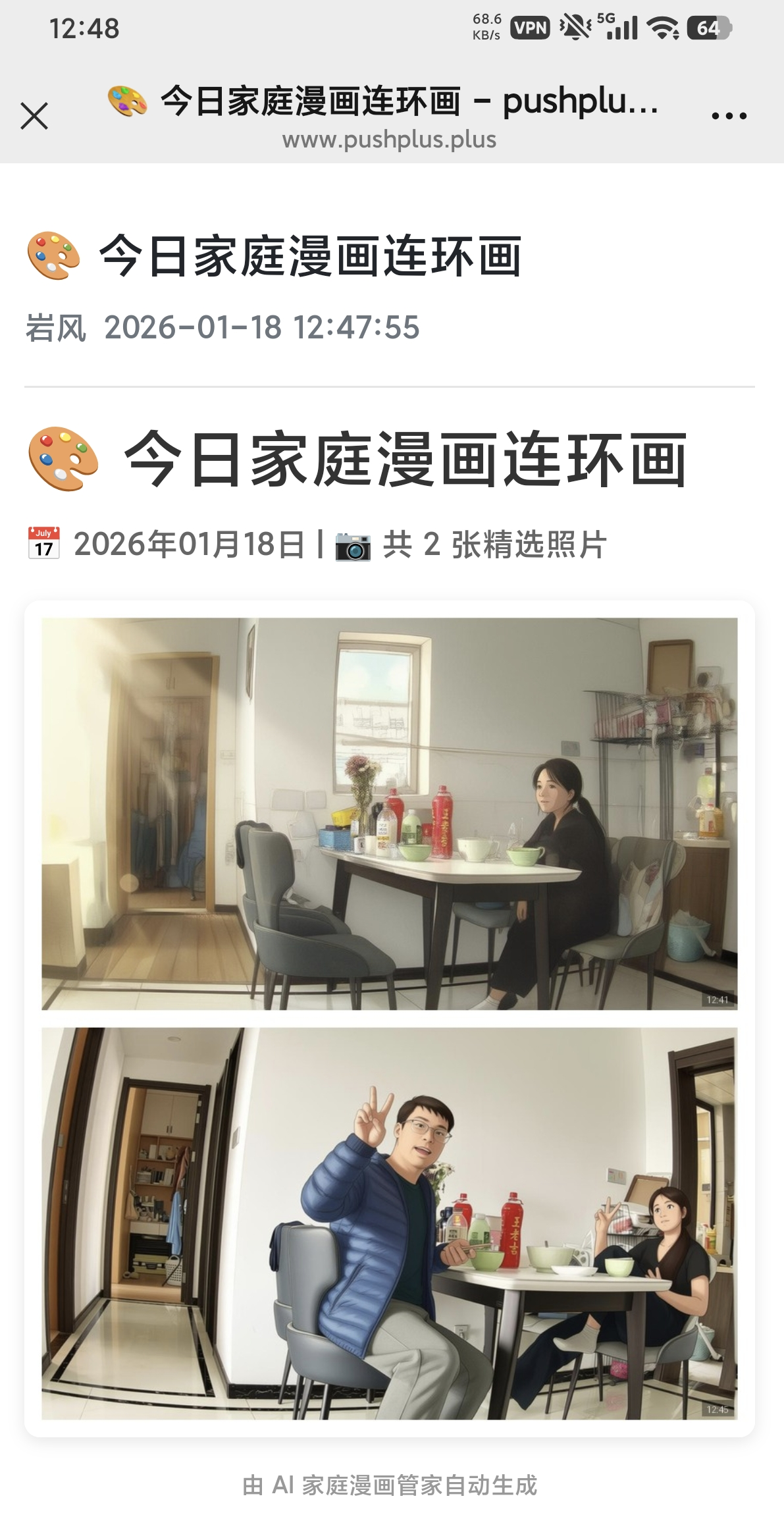Open the three-dot overflow menu
This screenshot has height=1513, width=784.
click(x=729, y=117)
